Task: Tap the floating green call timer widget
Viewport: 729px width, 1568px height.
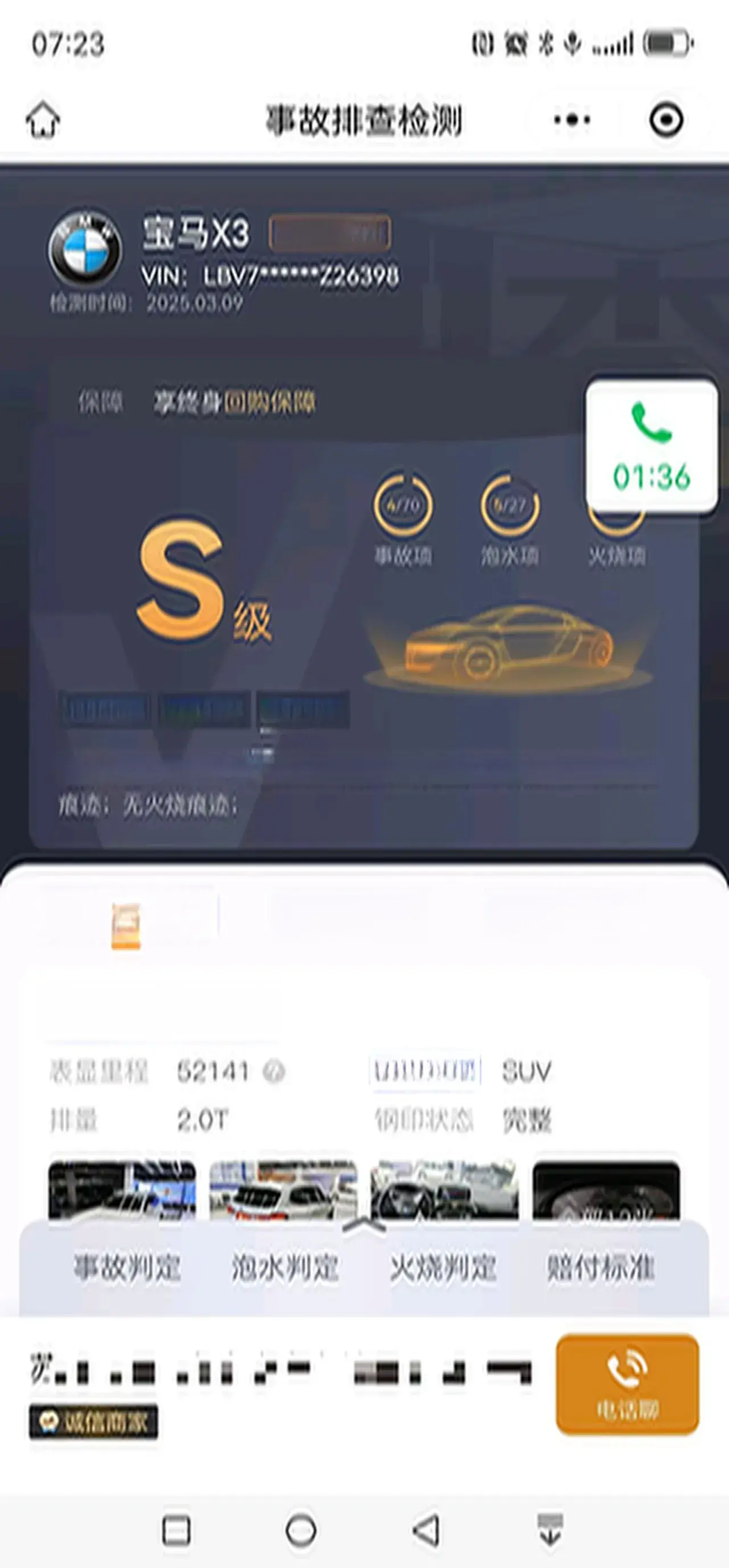Action: [651, 448]
